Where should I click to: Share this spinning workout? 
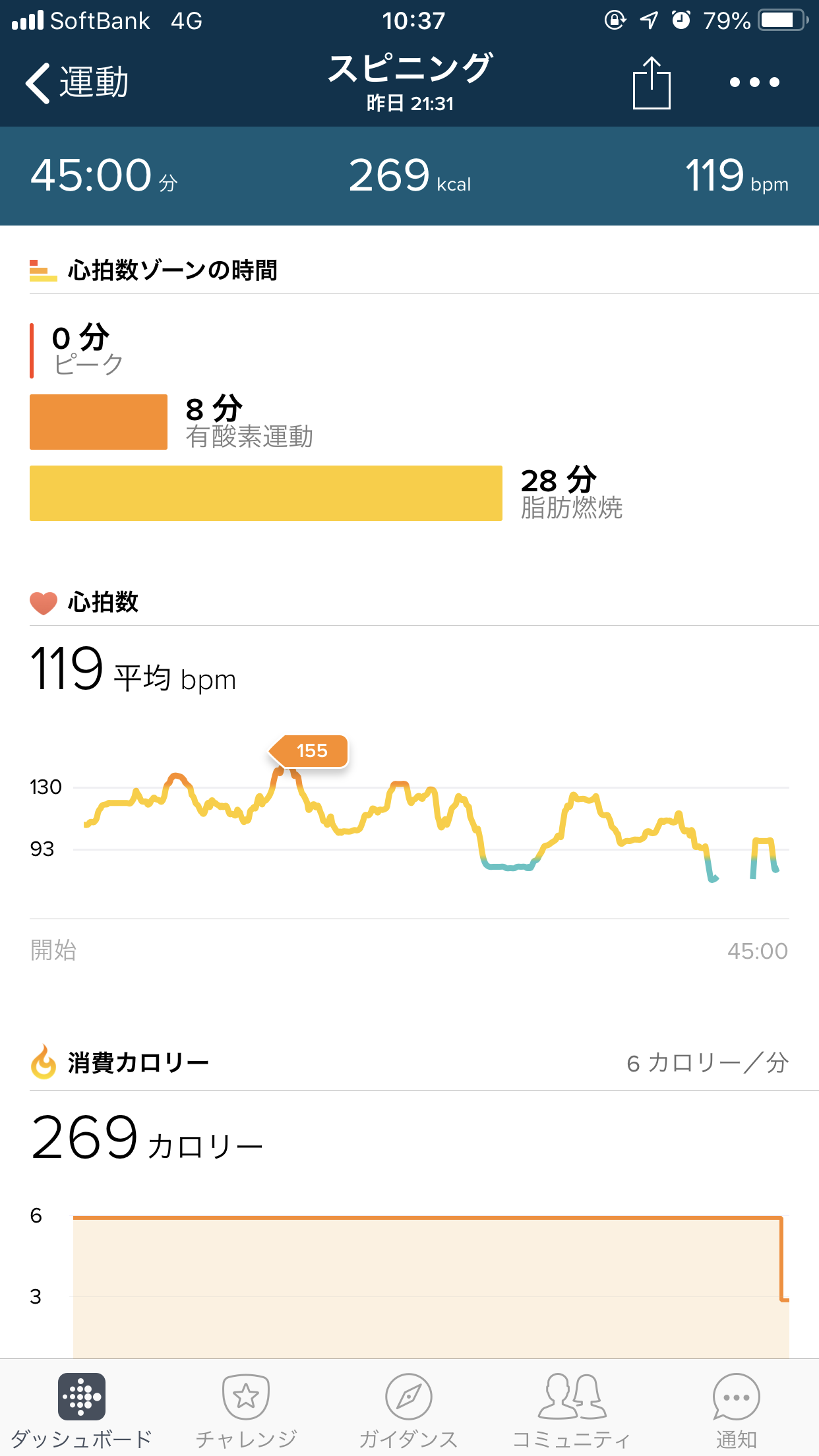click(652, 83)
